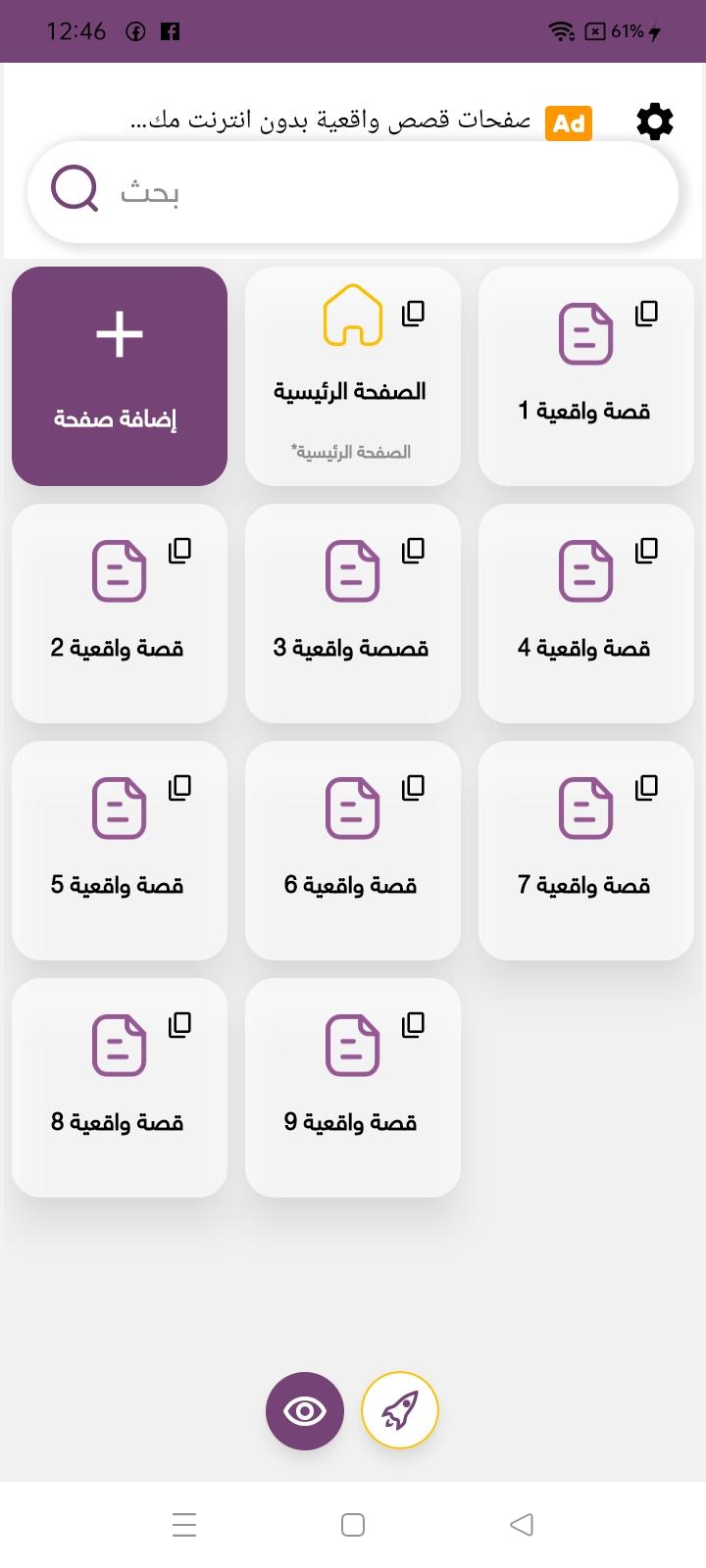Tap the rocket publish button

(x=400, y=1411)
